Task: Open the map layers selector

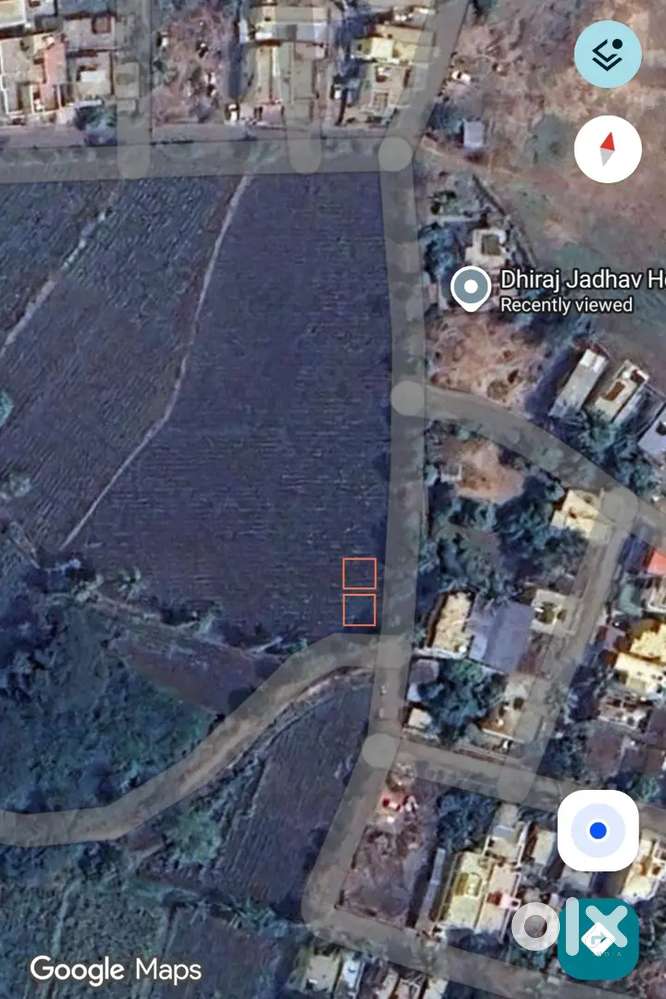Action: tap(607, 53)
